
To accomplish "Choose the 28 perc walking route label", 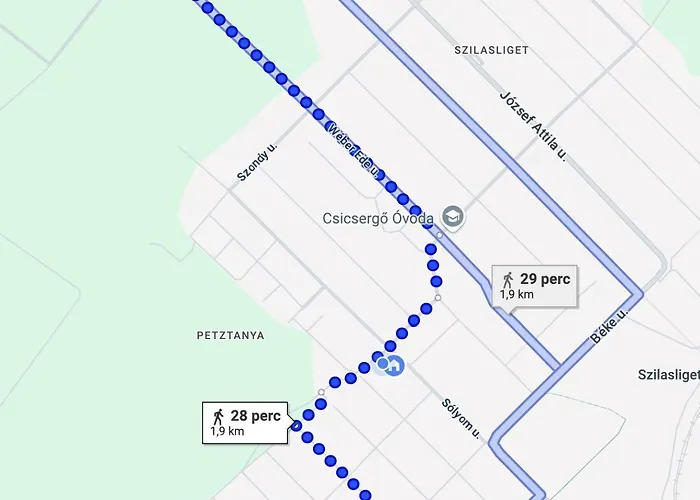I will 245,421.
